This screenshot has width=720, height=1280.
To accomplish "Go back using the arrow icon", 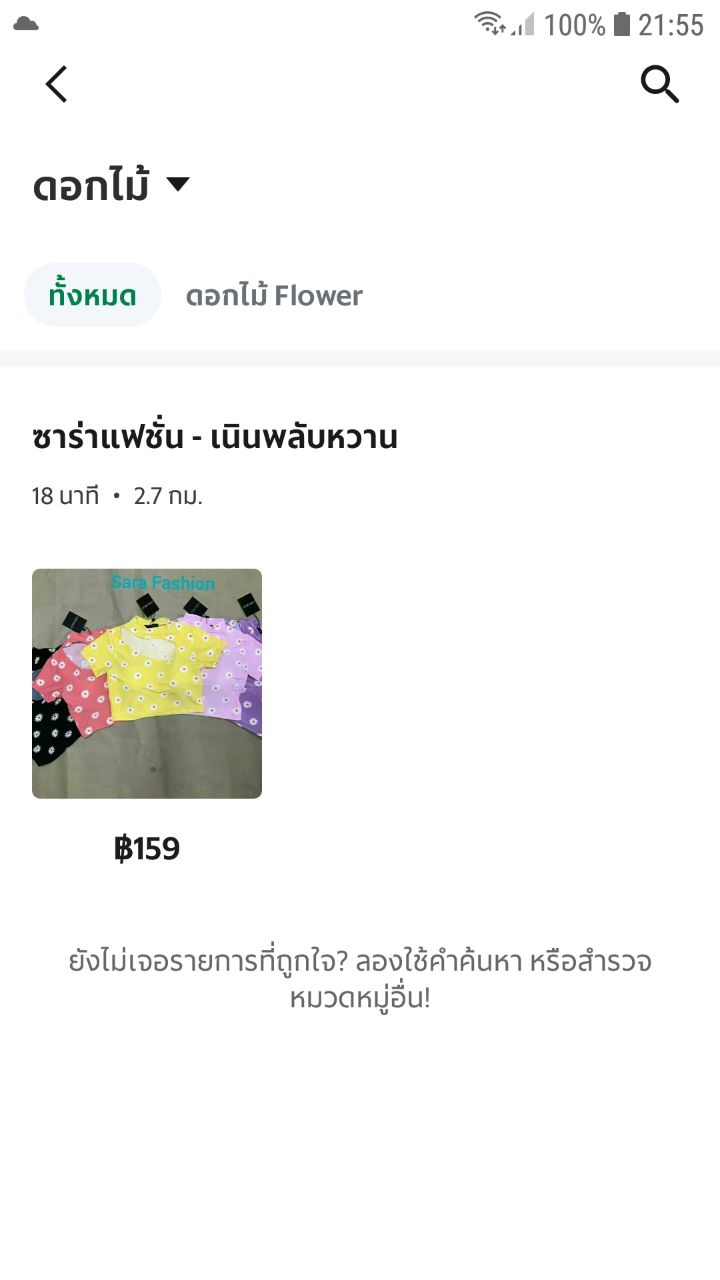I will click(57, 84).
